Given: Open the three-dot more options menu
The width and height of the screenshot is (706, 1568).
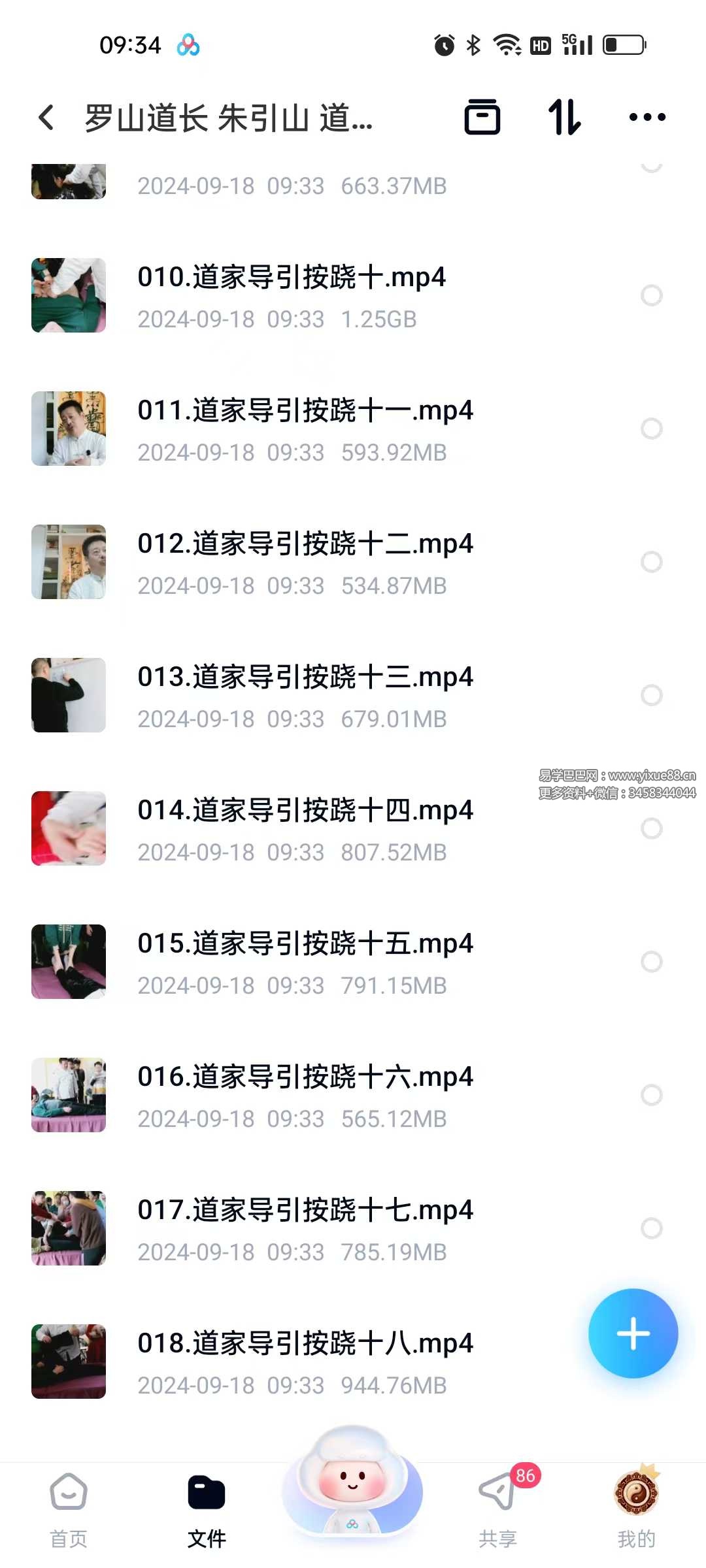Looking at the screenshot, I should 647,118.
